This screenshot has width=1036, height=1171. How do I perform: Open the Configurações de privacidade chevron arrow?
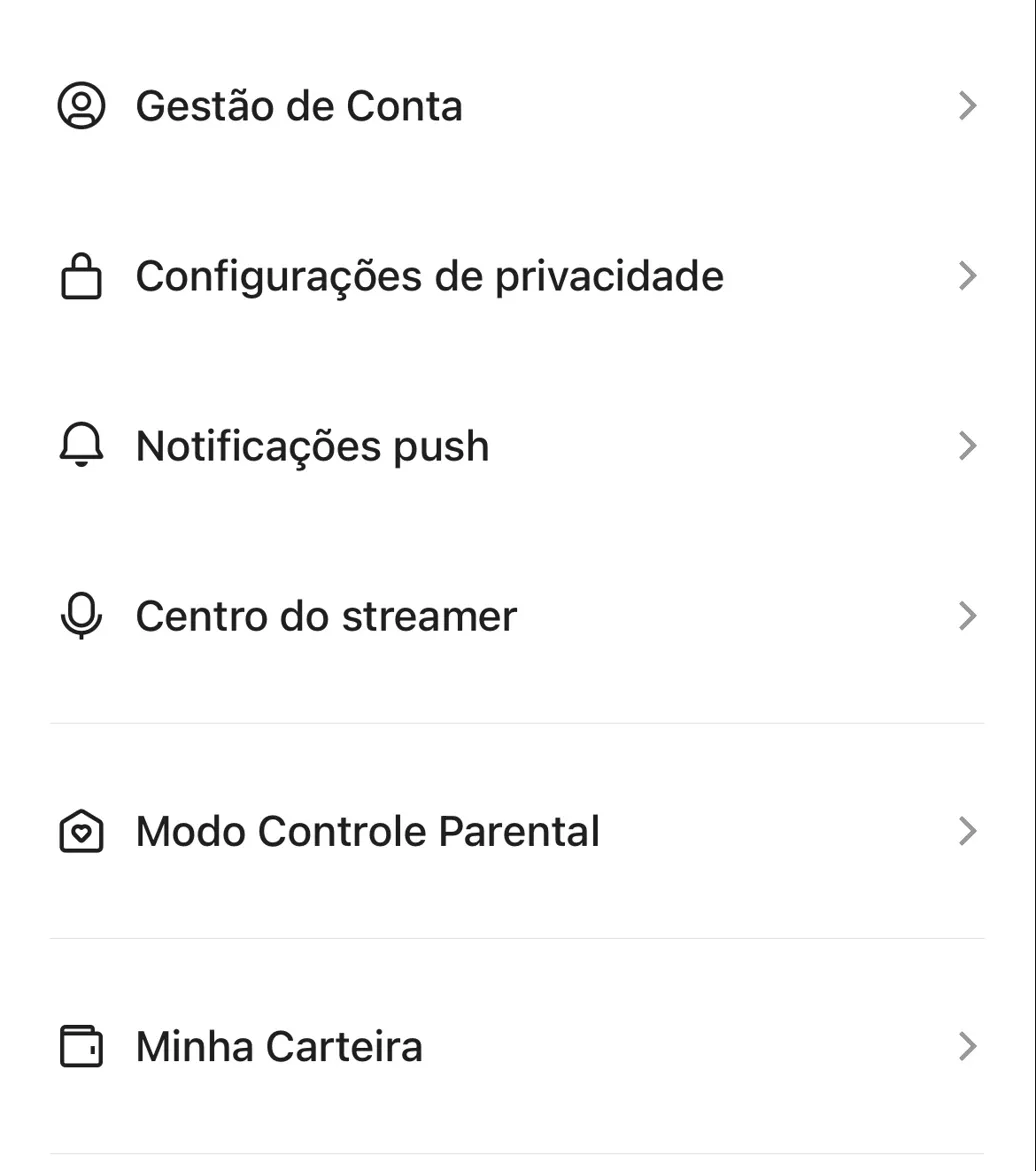(x=967, y=275)
